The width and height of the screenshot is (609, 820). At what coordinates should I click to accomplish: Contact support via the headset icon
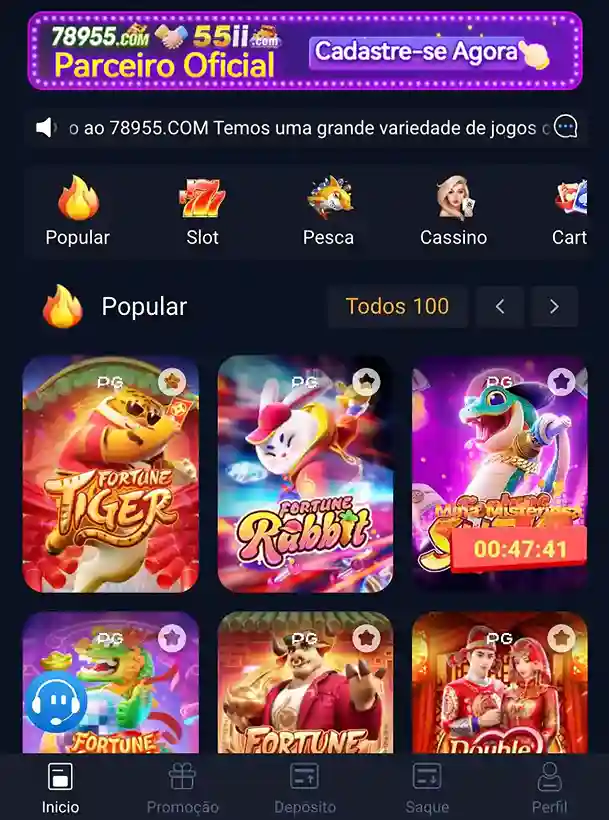point(56,704)
